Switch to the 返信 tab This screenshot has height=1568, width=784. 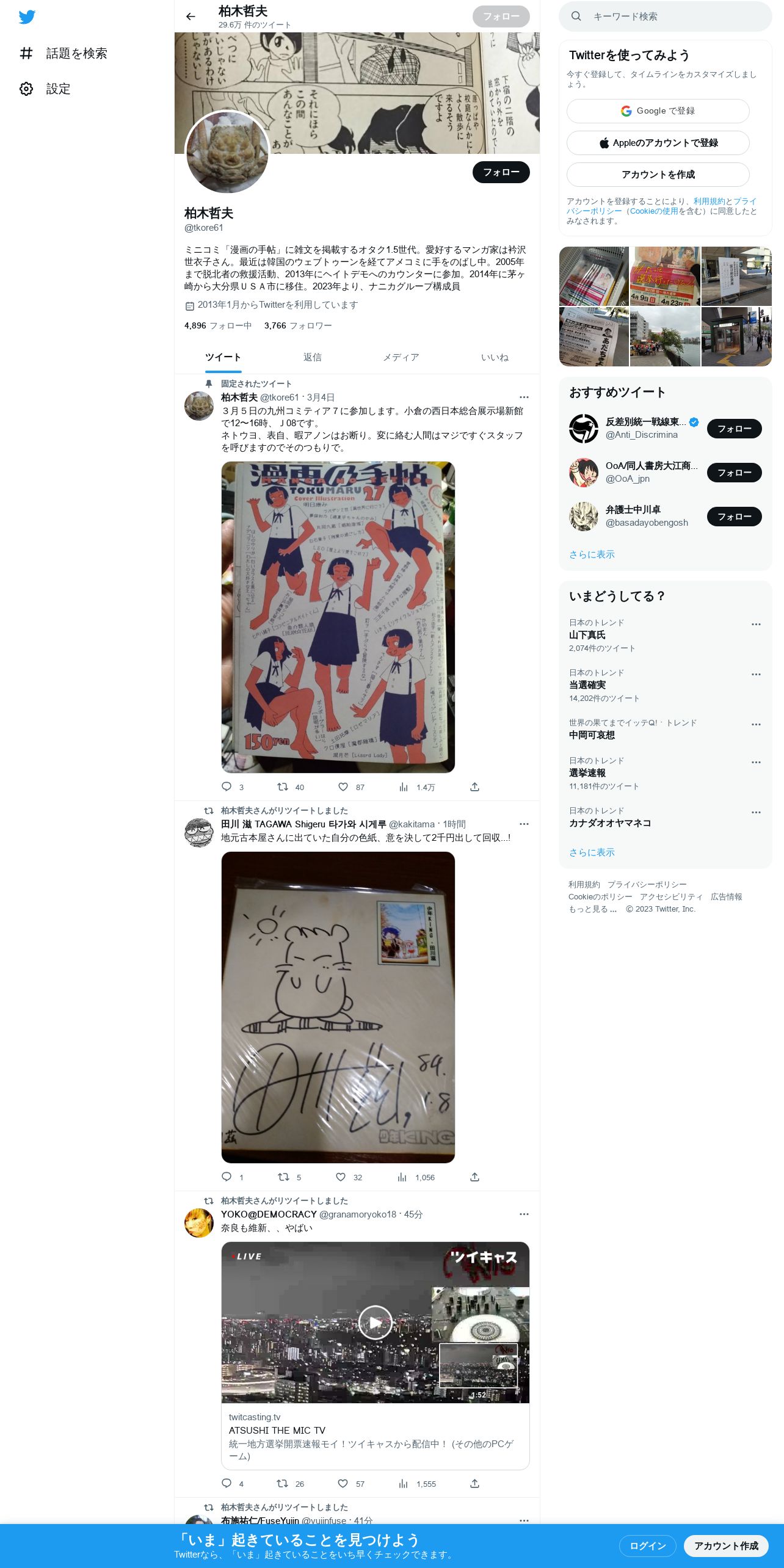(313, 357)
